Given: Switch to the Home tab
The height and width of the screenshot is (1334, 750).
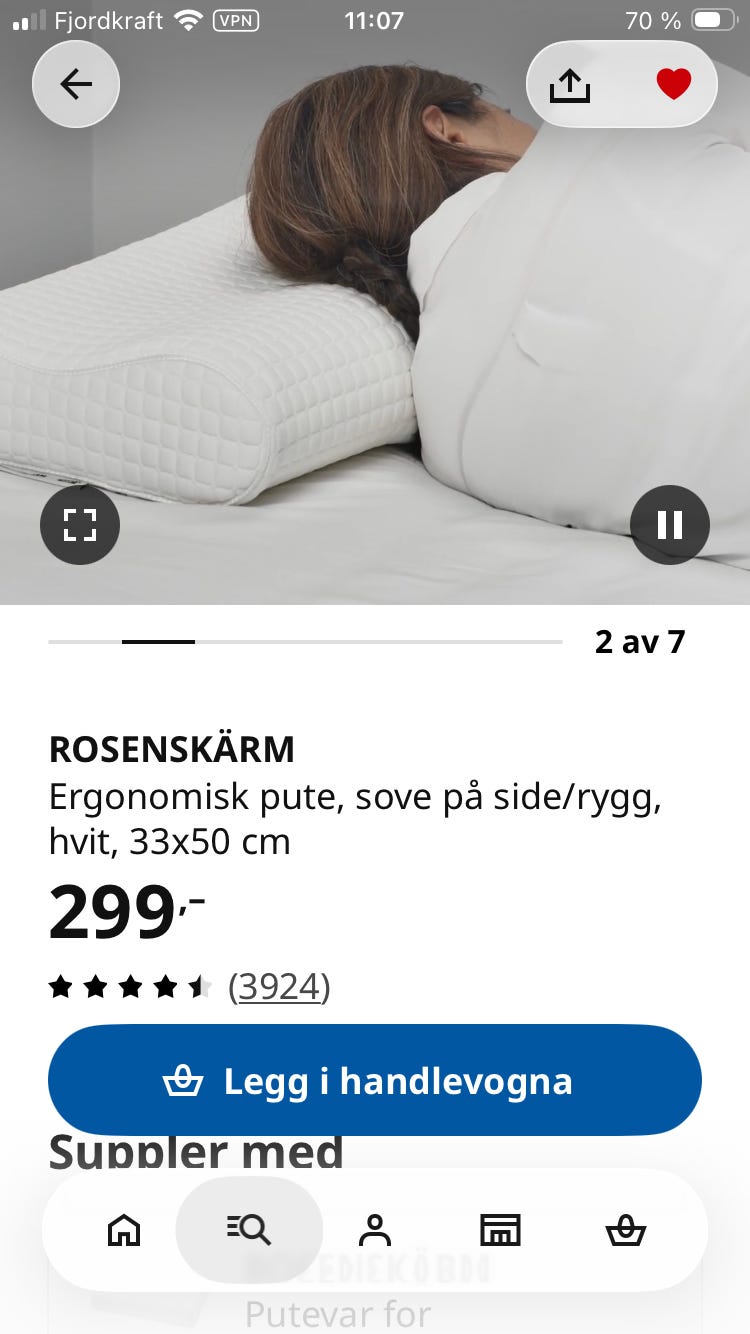Looking at the screenshot, I should (x=124, y=1229).
